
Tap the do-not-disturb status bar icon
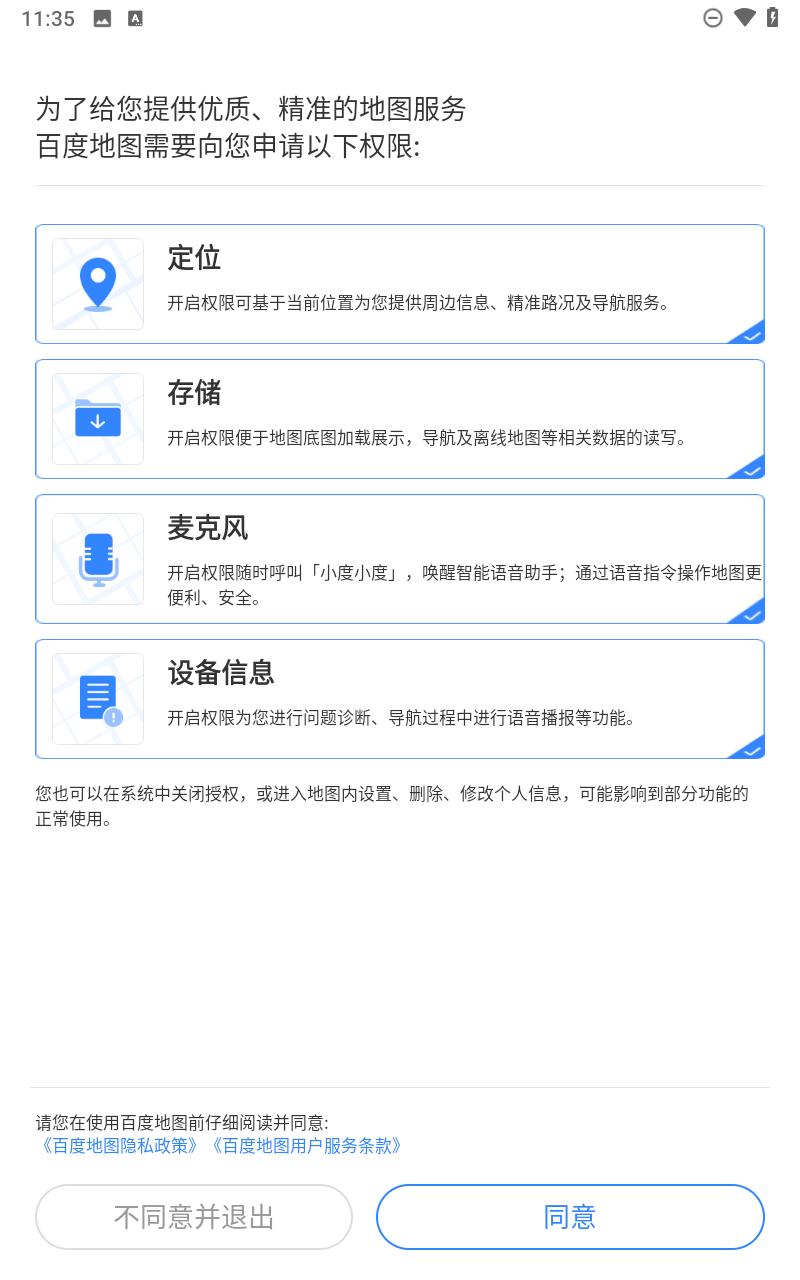pos(713,17)
